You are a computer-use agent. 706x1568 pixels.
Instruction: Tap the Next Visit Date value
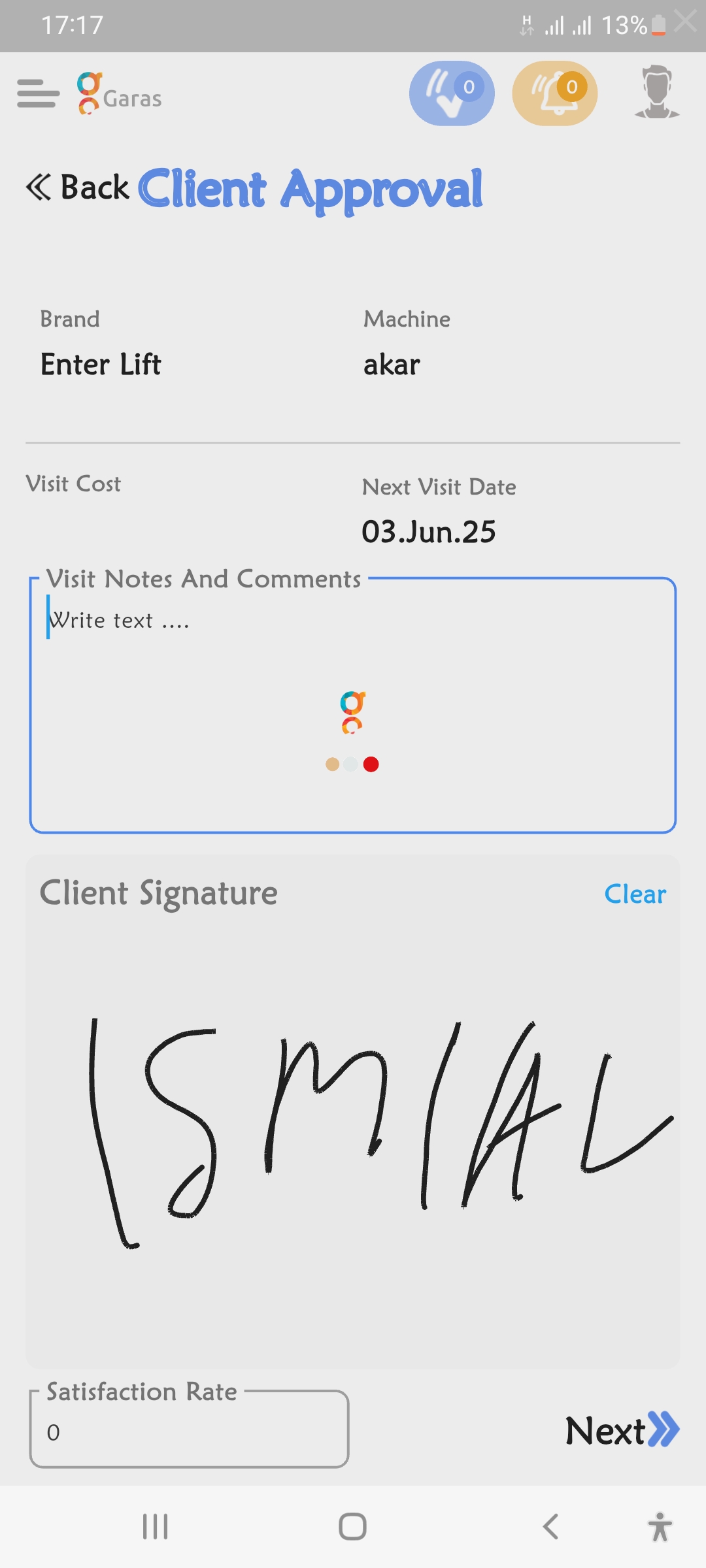(x=429, y=532)
